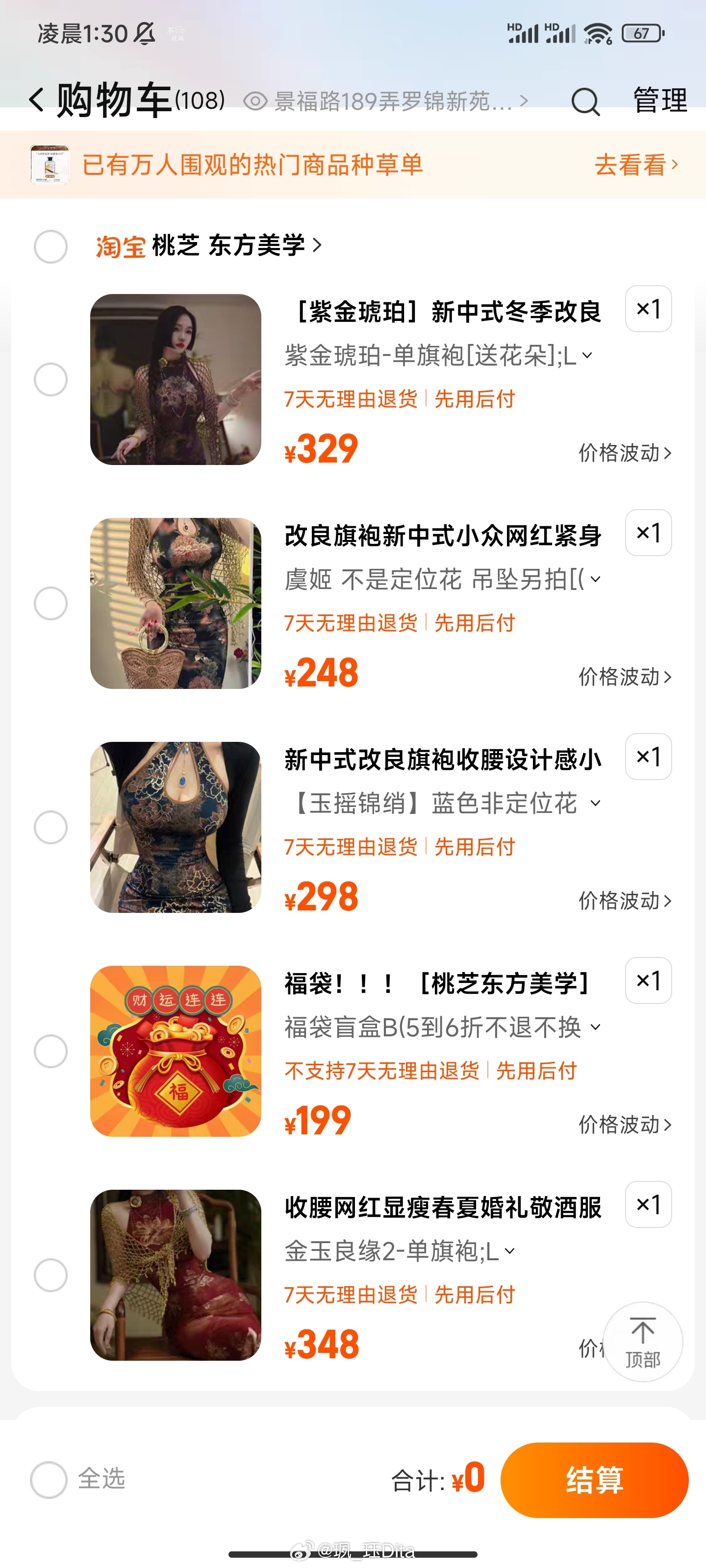This screenshot has width=706, height=1568.
Task: Open the 虞姬 qipao product image
Action: point(176,603)
